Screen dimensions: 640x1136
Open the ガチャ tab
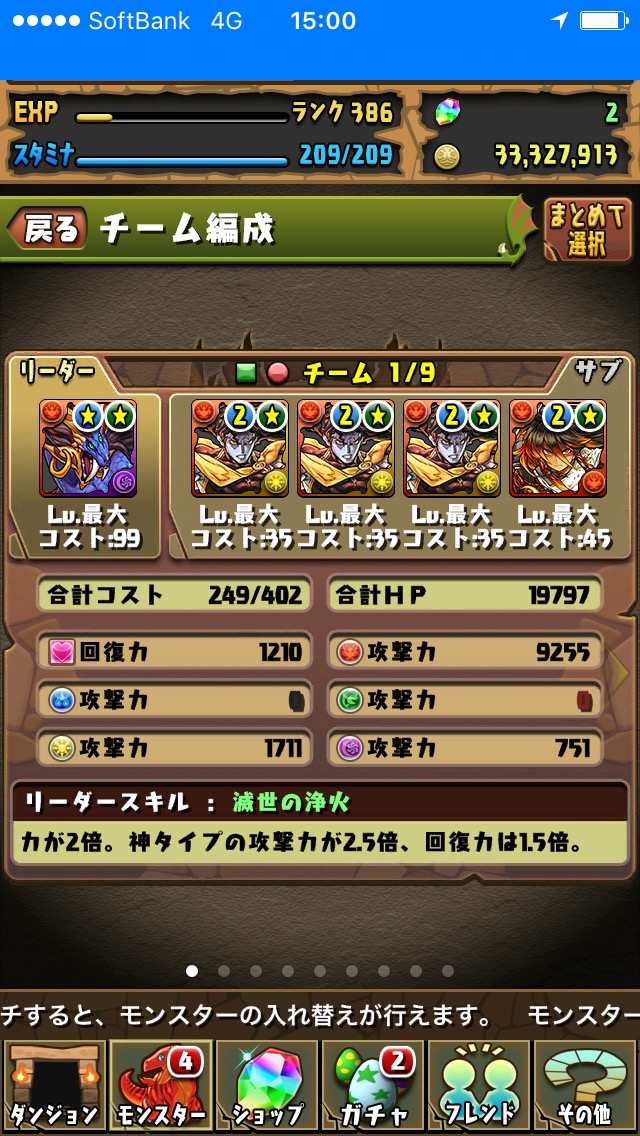pos(373,1087)
